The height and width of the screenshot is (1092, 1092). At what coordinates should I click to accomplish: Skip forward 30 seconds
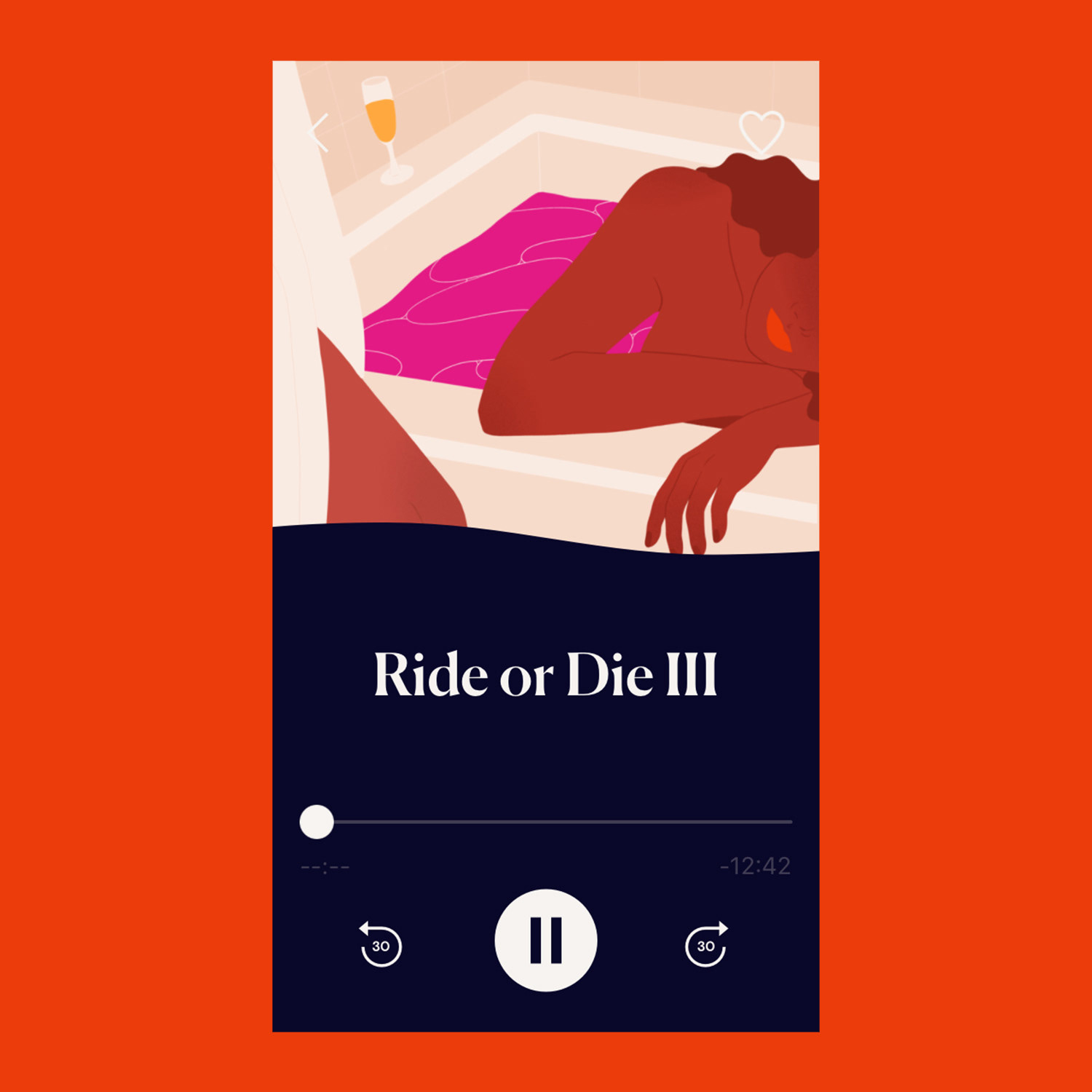706,945
